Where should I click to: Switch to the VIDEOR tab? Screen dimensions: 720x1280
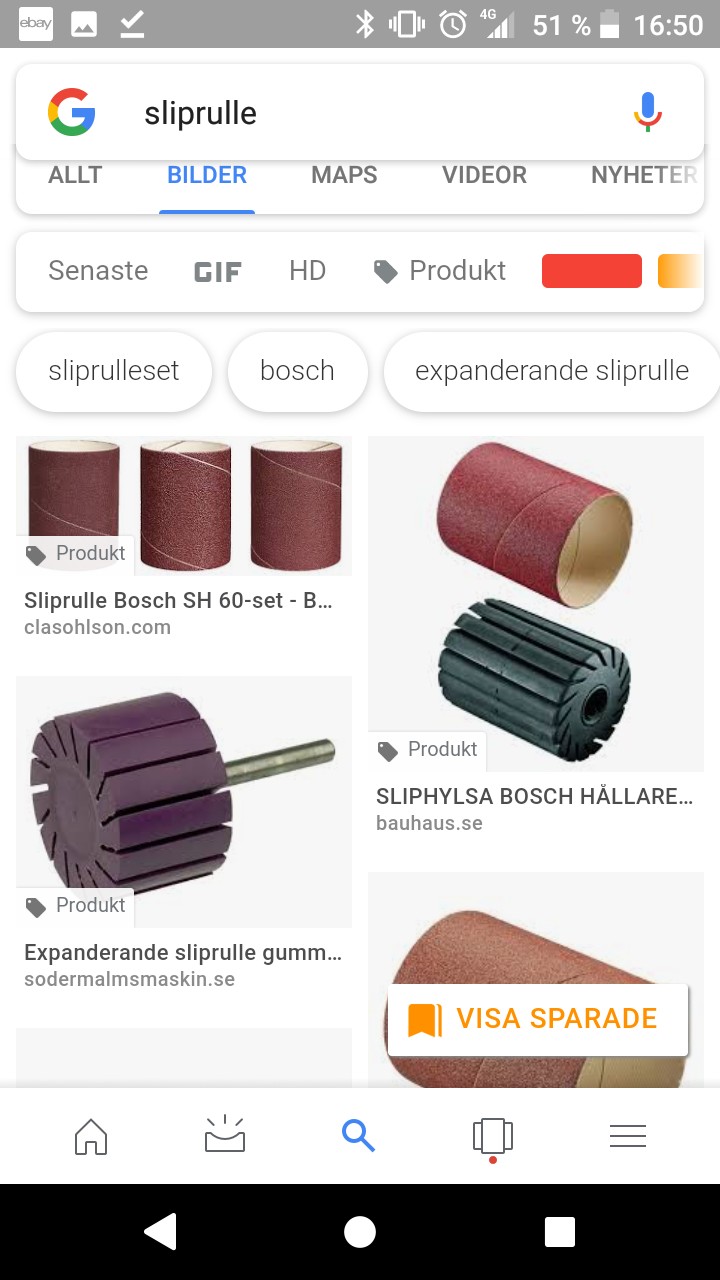point(484,175)
